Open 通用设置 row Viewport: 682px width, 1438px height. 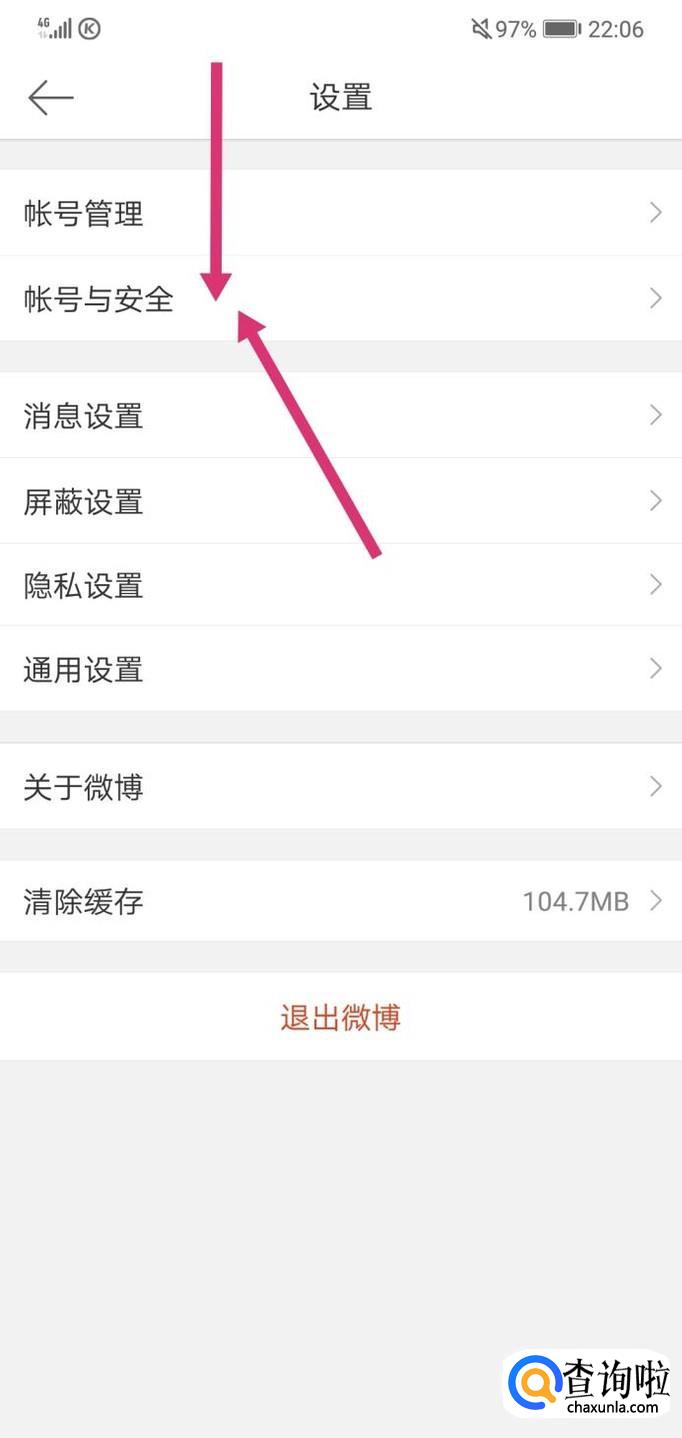[340, 669]
